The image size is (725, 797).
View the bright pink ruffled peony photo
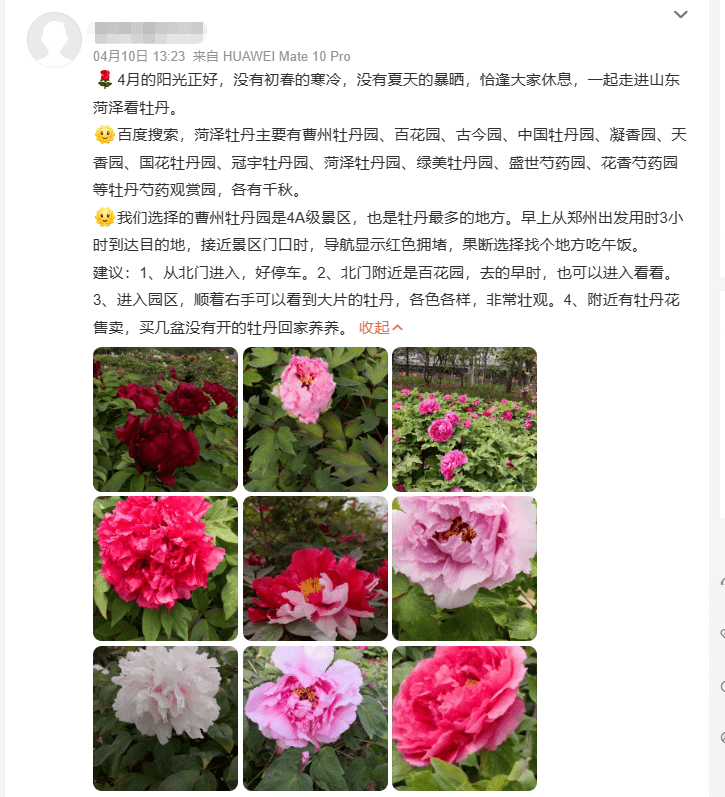click(165, 568)
